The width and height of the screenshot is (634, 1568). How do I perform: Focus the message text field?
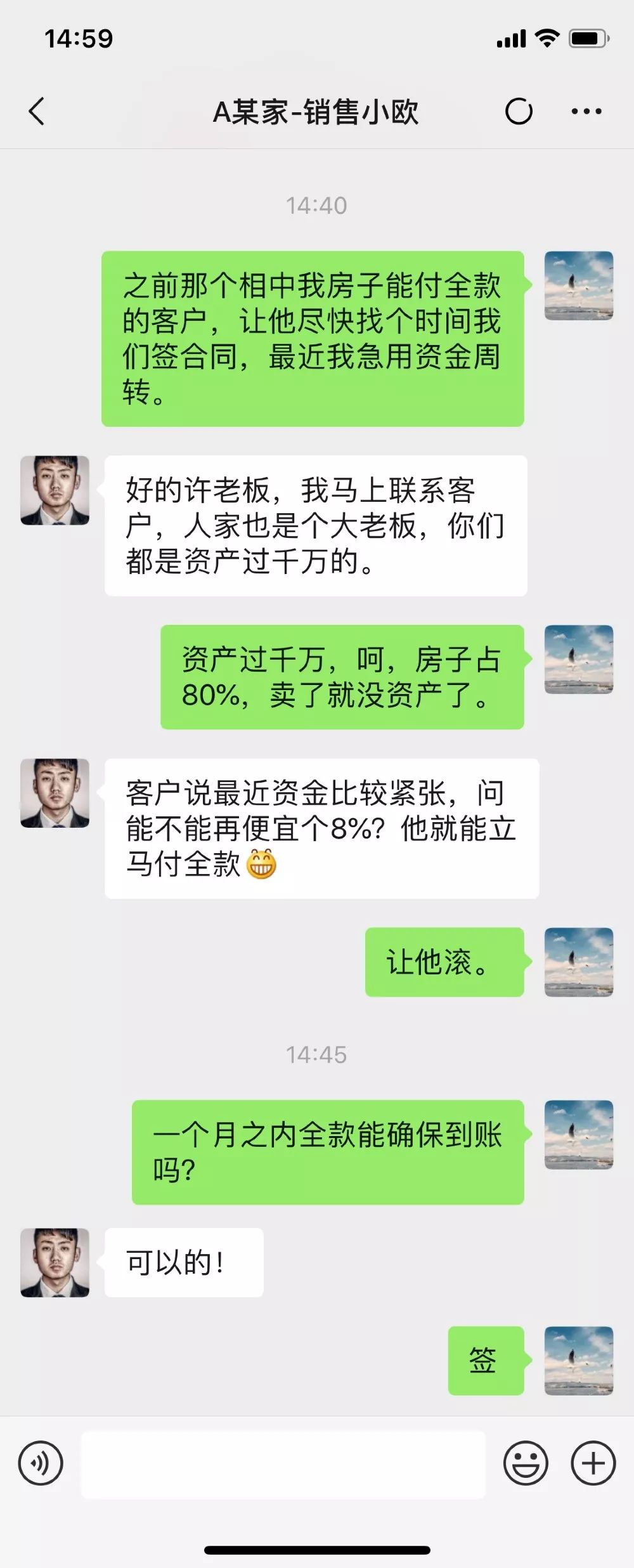pos(283,1464)
